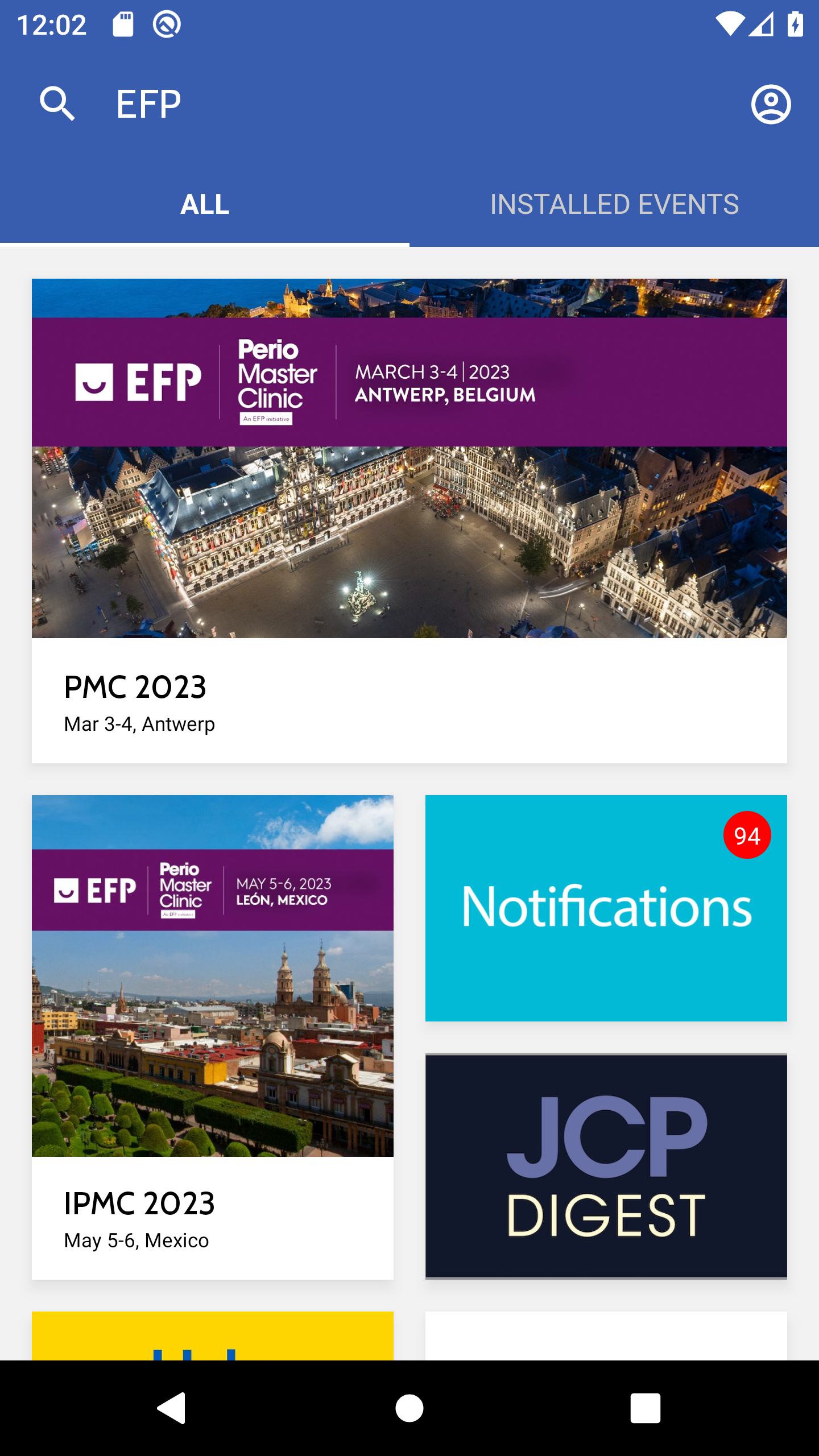Go to the home screen
The width and height of the screenshot is (819, 1456).
pos(409,1408)
